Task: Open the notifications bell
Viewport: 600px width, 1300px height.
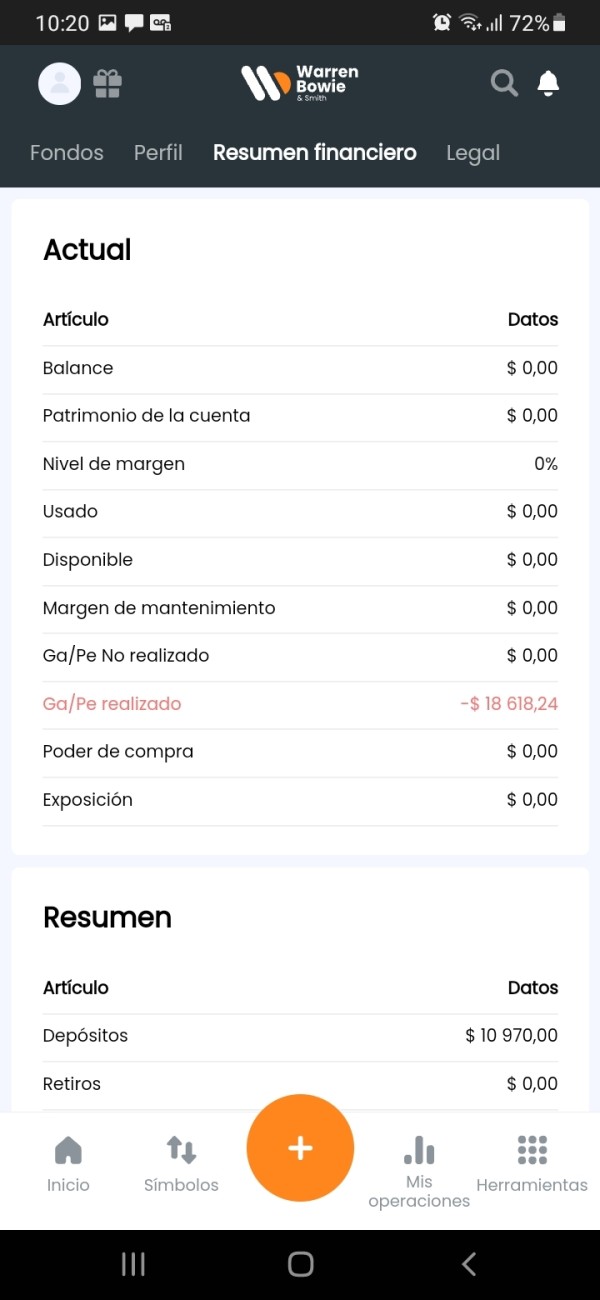Action: tap(548, 83)
